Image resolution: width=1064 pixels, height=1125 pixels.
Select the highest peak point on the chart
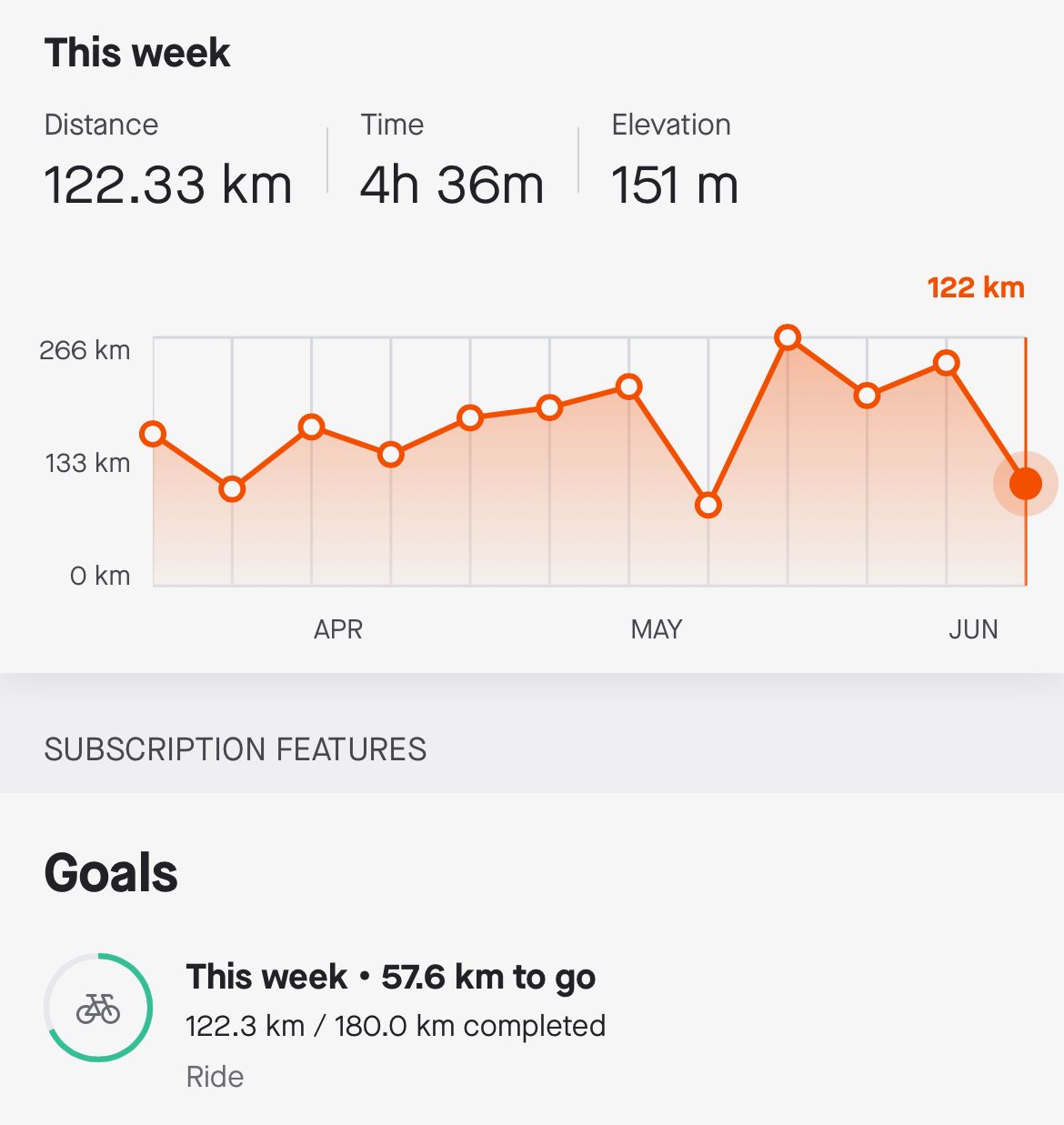pyautogui.click(x=788, y=338)
